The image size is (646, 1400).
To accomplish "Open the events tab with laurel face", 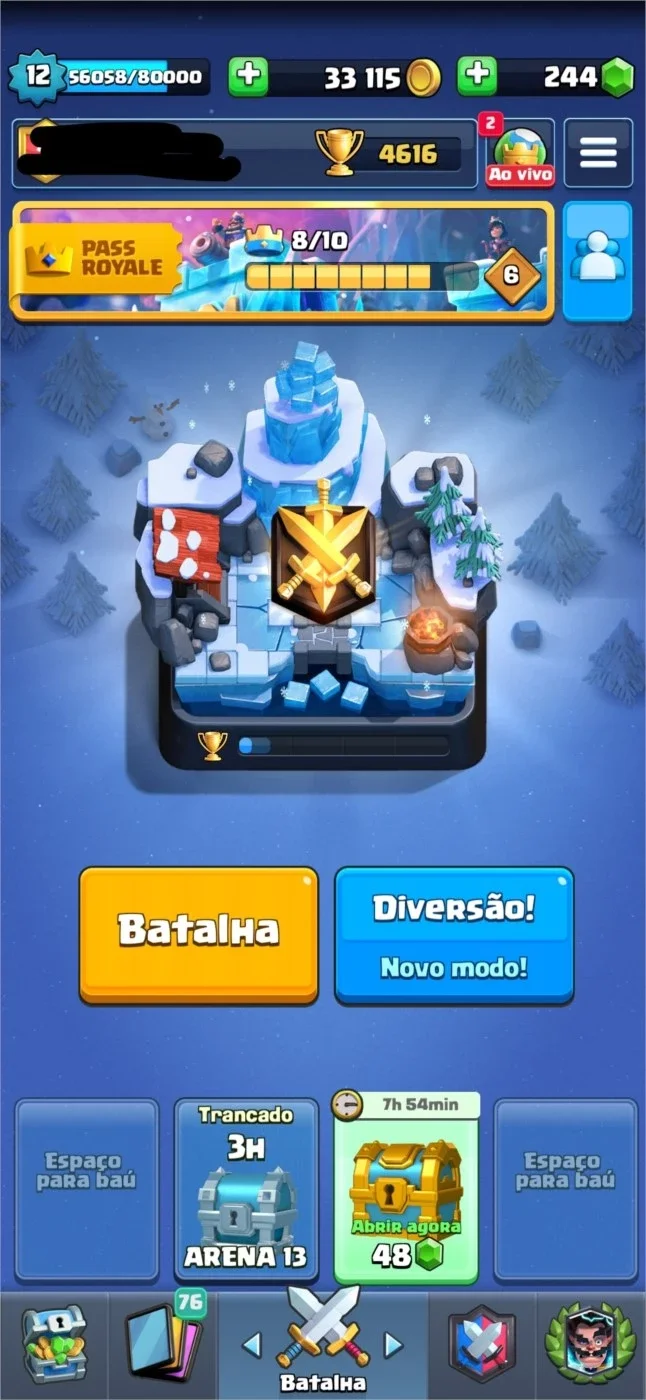I will [x=590, y=1343].
